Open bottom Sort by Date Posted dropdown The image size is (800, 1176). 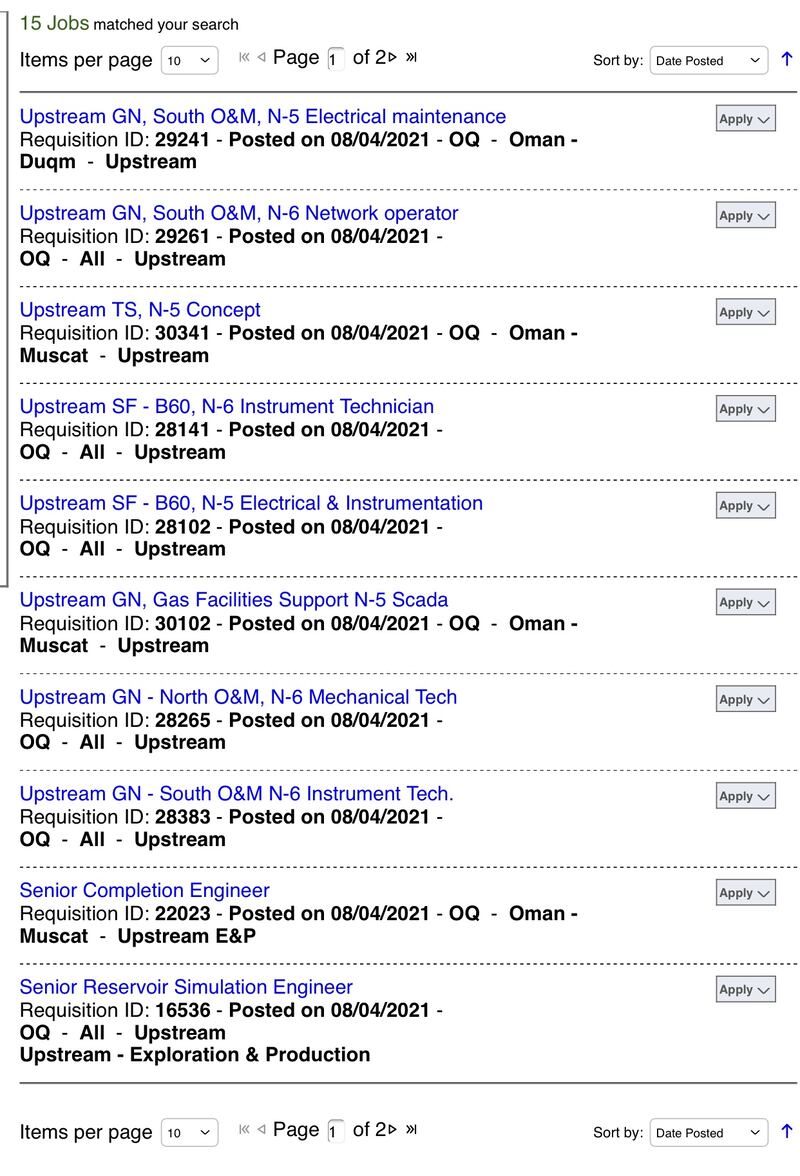(708, 1133)
